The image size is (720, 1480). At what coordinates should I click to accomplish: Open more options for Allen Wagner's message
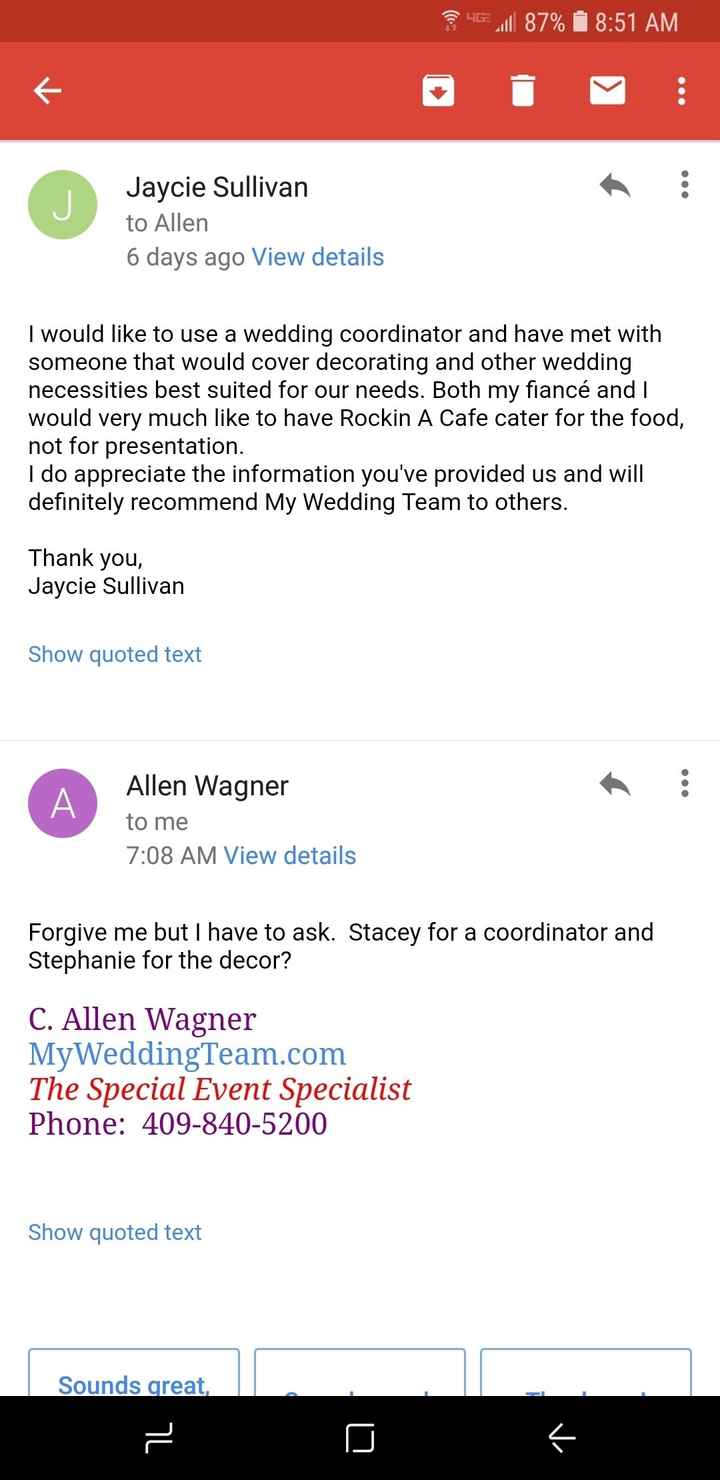pos(684,784)
